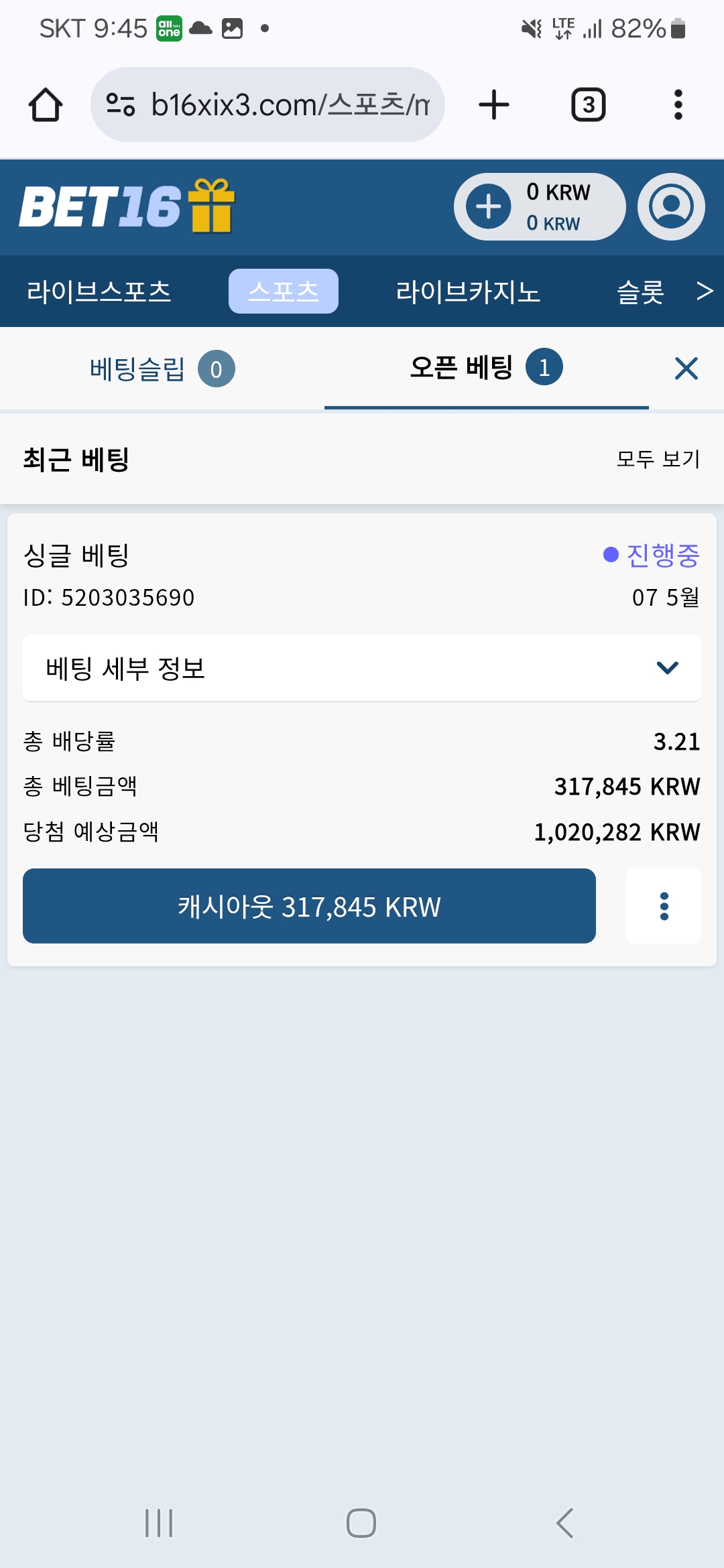Viewport: 724px width, 1568px height.
Task: Switch to the 베팅슬립 tab
Action: click(x=162, y=369)
